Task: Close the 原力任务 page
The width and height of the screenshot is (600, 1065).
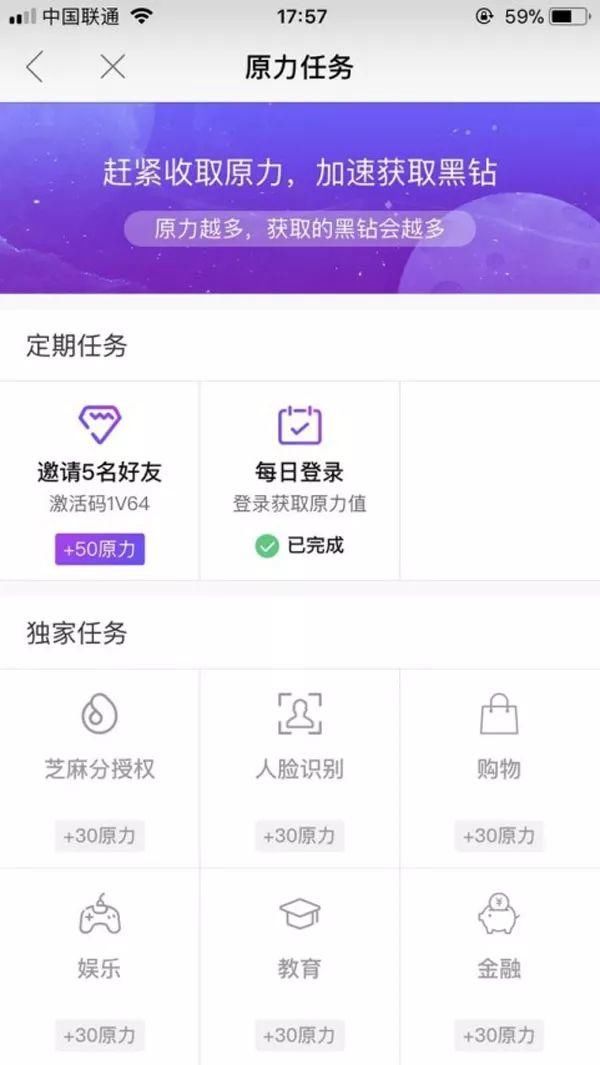Action: point(113,67)
